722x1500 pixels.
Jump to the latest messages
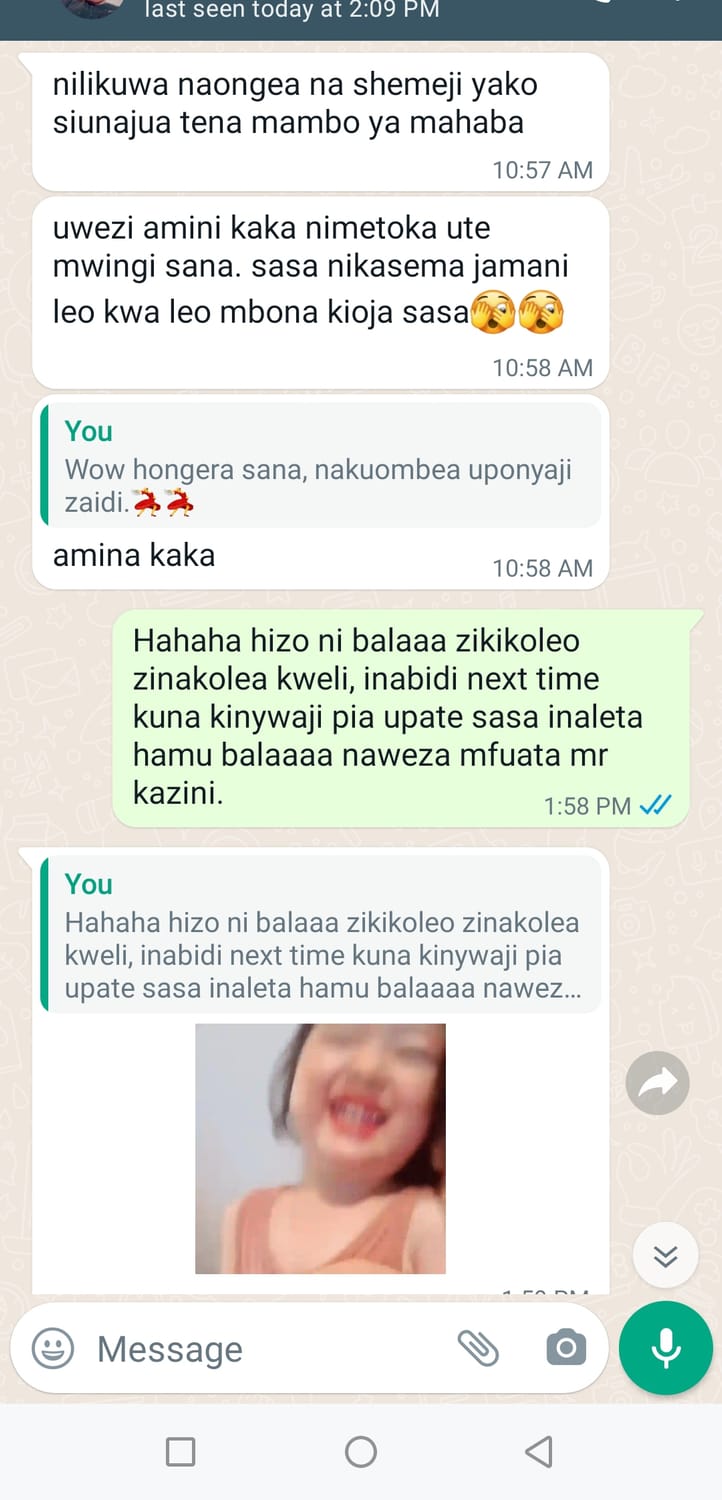pyautogui.click(x=665, y=1255)
